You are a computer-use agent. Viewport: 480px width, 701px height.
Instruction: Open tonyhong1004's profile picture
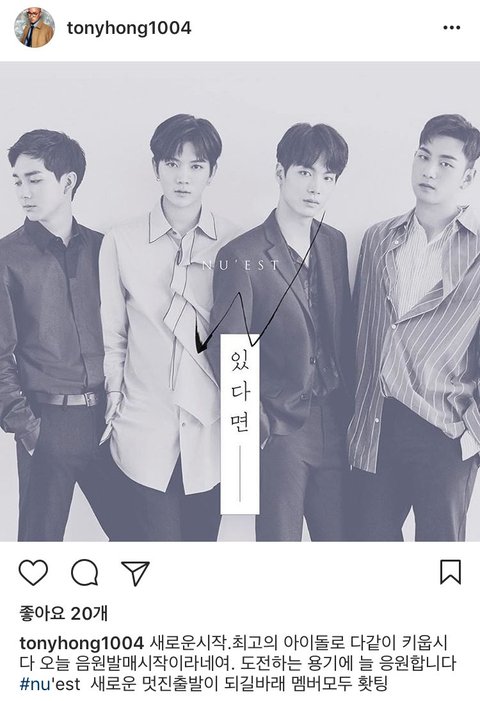[x=35, y=27]
